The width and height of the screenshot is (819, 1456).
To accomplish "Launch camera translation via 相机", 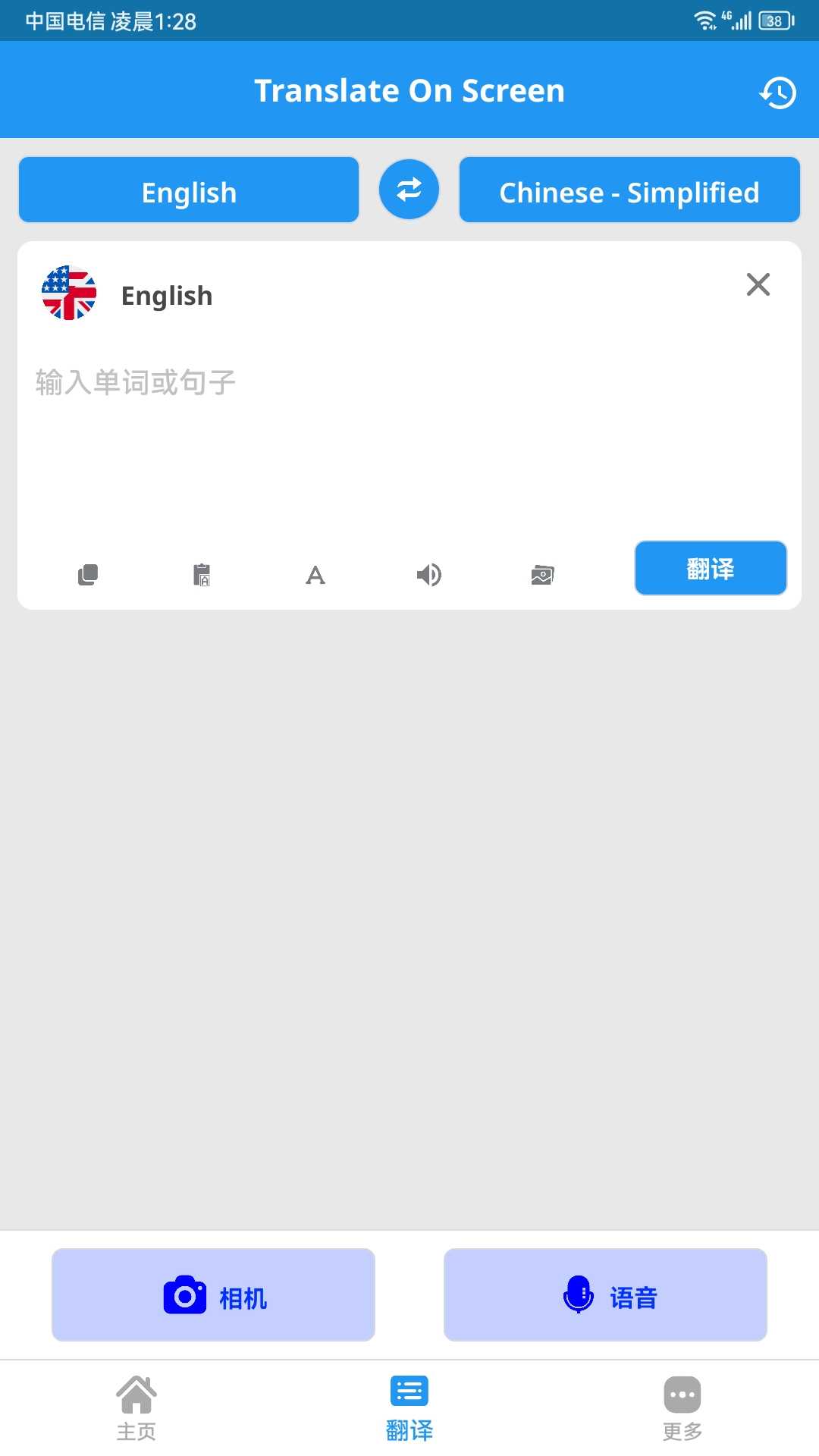I will pyautogui.click(x=213, y=1295).
